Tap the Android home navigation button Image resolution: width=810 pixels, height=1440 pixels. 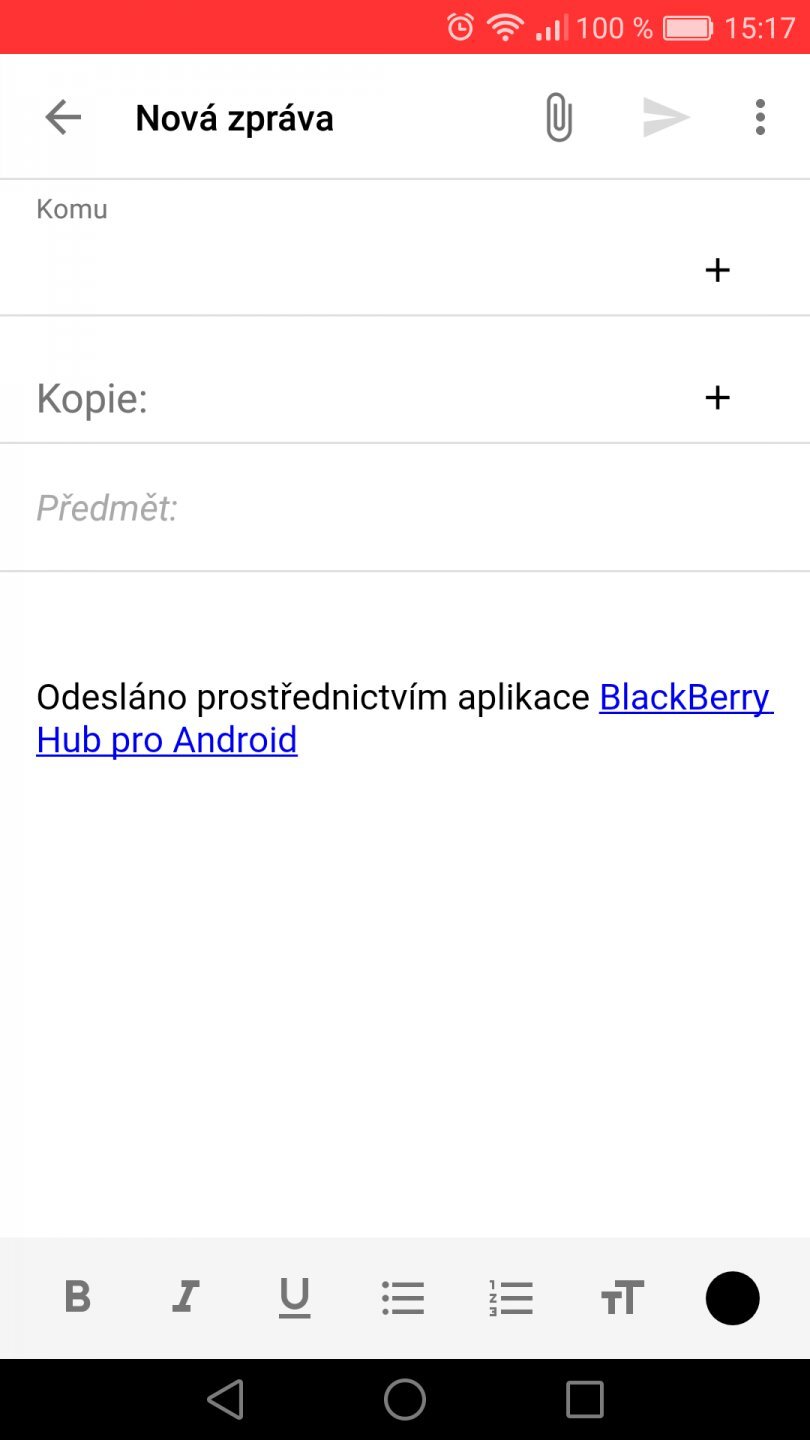[405, 1399]
